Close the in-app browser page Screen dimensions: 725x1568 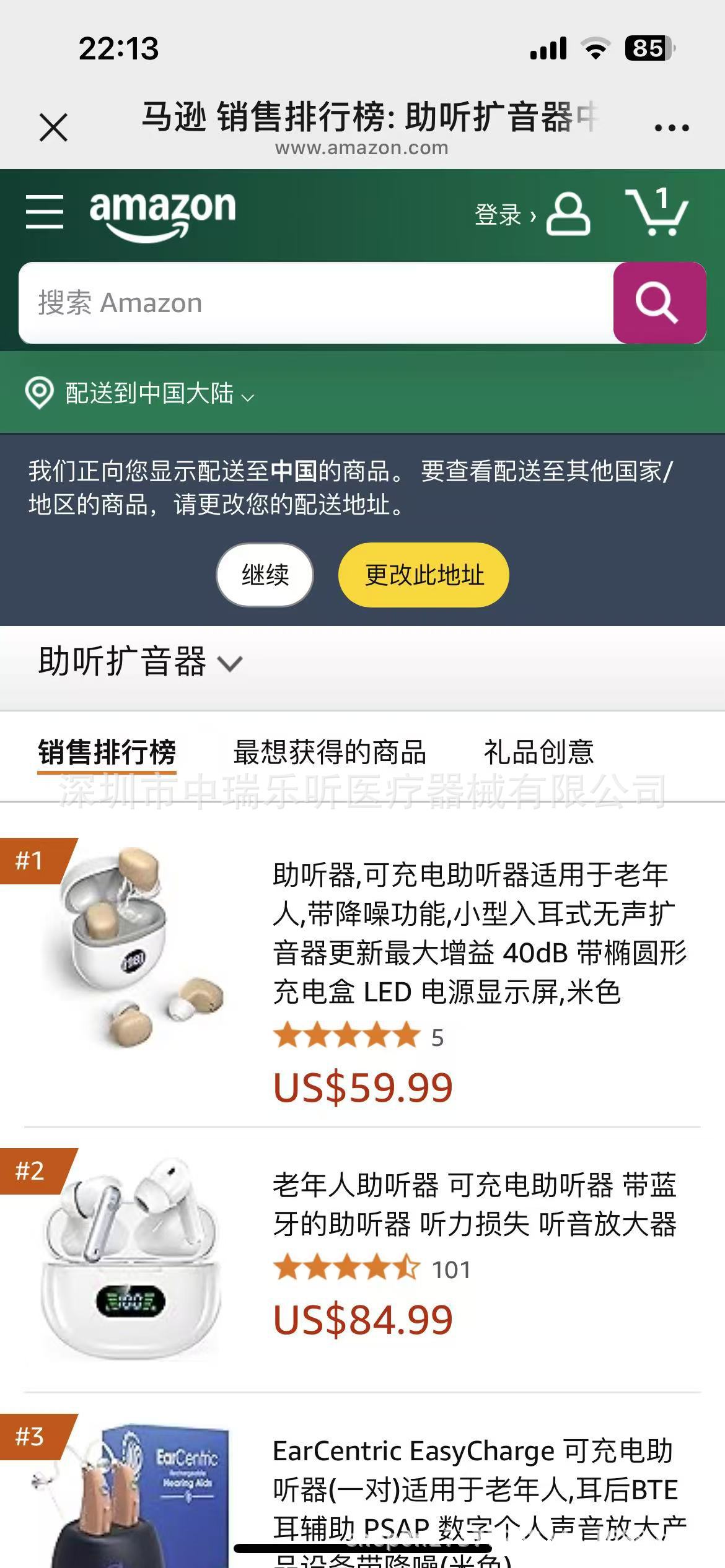click(x=53, y=127)
